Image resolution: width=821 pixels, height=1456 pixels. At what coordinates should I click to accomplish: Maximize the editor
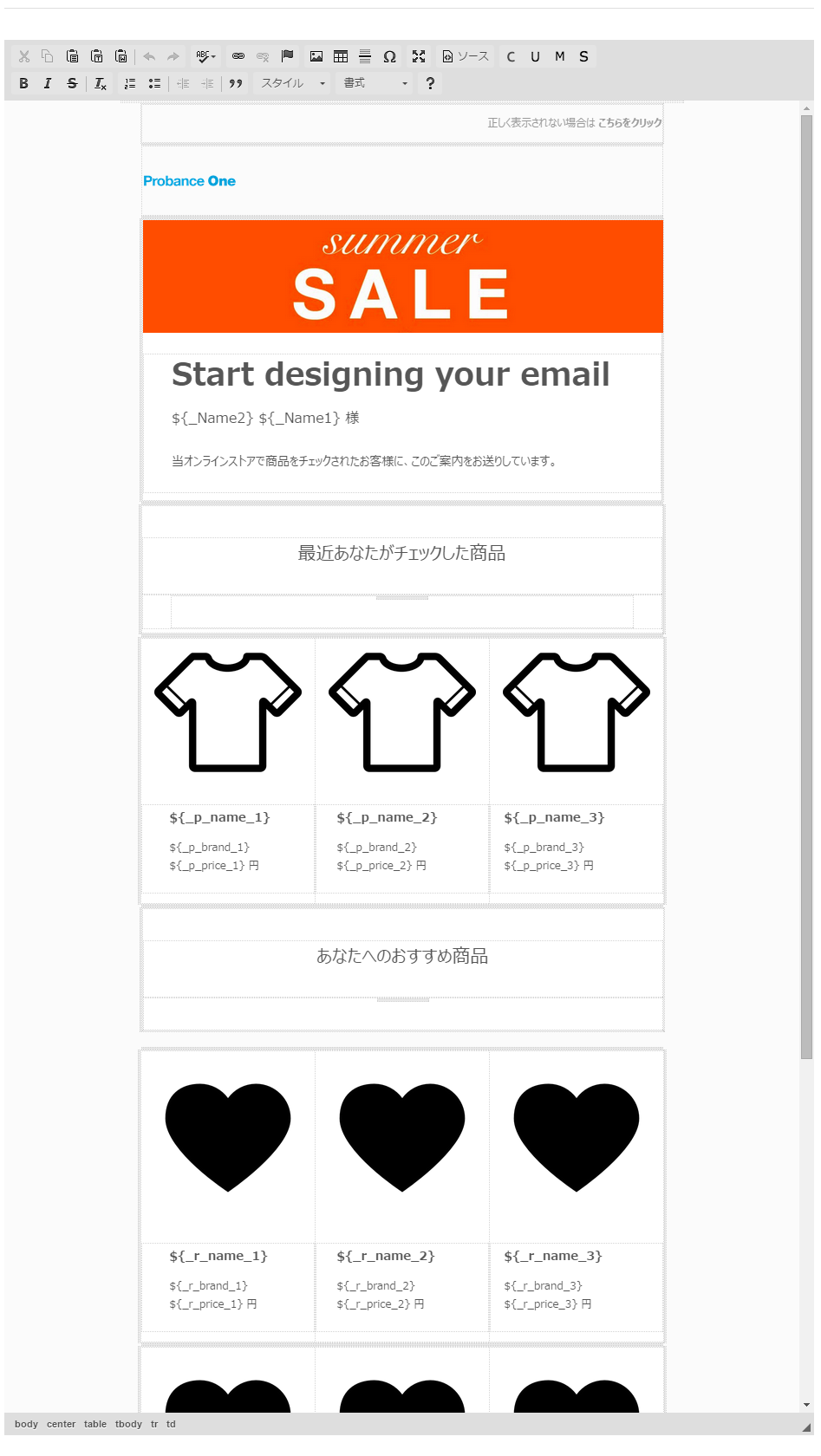point(419,56)
